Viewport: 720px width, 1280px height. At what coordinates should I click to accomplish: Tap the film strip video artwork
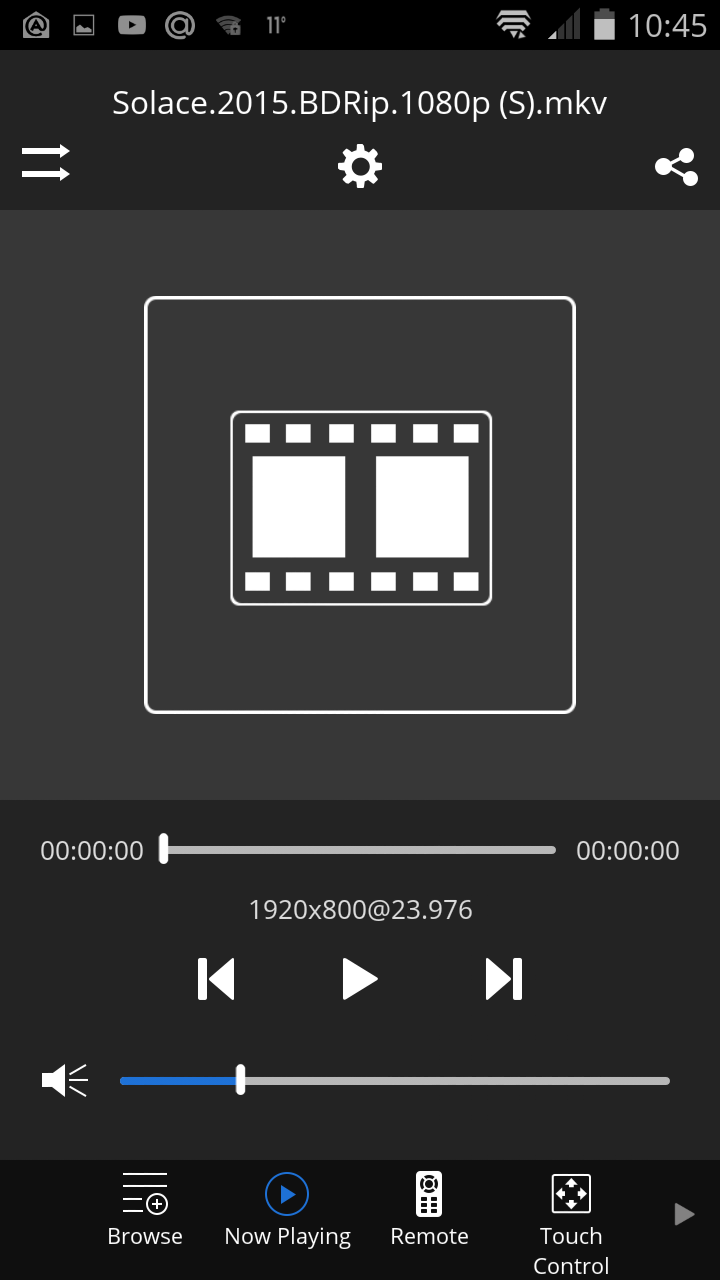[360, 505]
